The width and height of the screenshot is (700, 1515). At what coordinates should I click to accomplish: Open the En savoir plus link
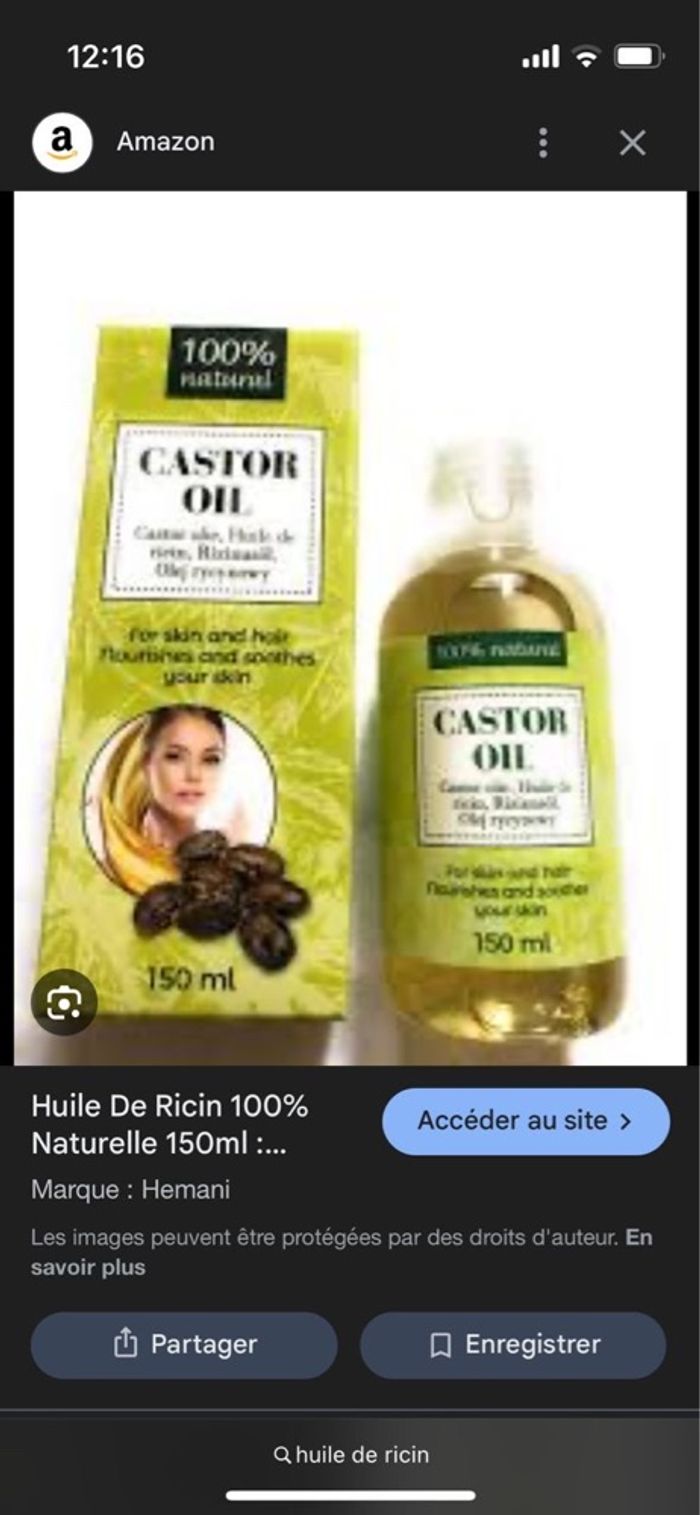coord(88,1268)
